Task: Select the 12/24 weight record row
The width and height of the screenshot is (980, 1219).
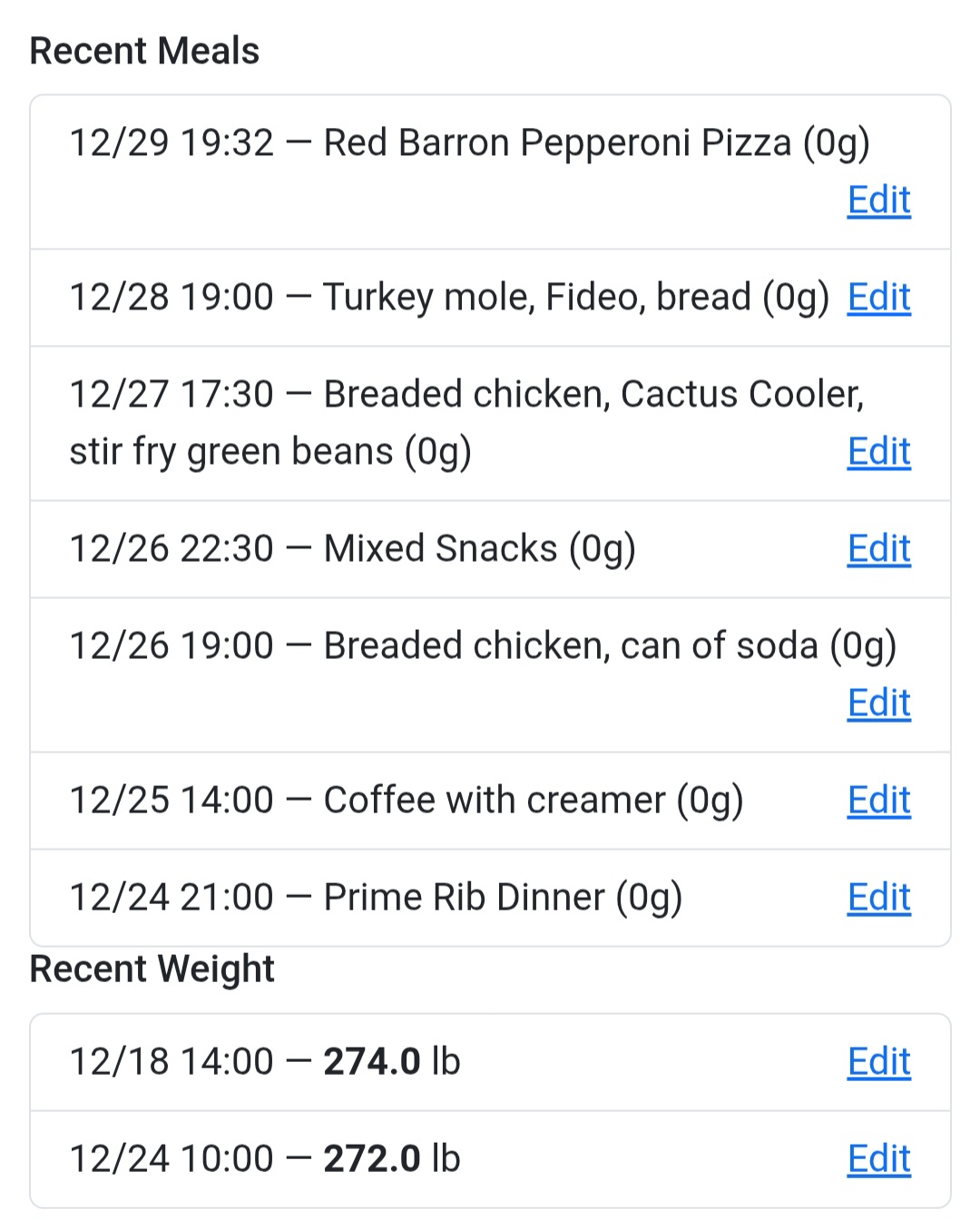Action: [363, 1158]
